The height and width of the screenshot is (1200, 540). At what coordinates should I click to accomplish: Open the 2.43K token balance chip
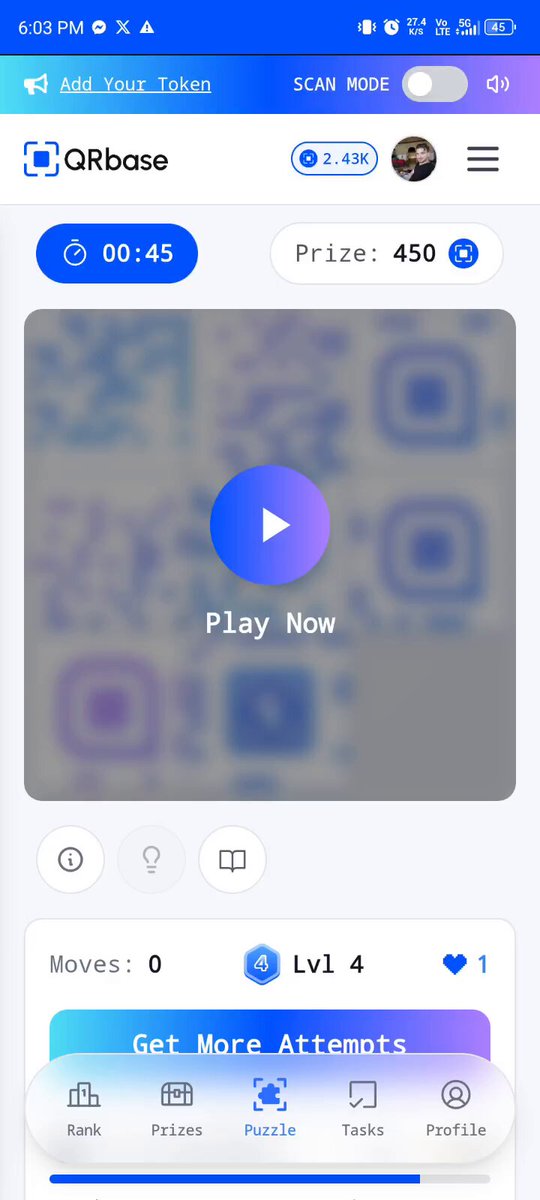335,159
